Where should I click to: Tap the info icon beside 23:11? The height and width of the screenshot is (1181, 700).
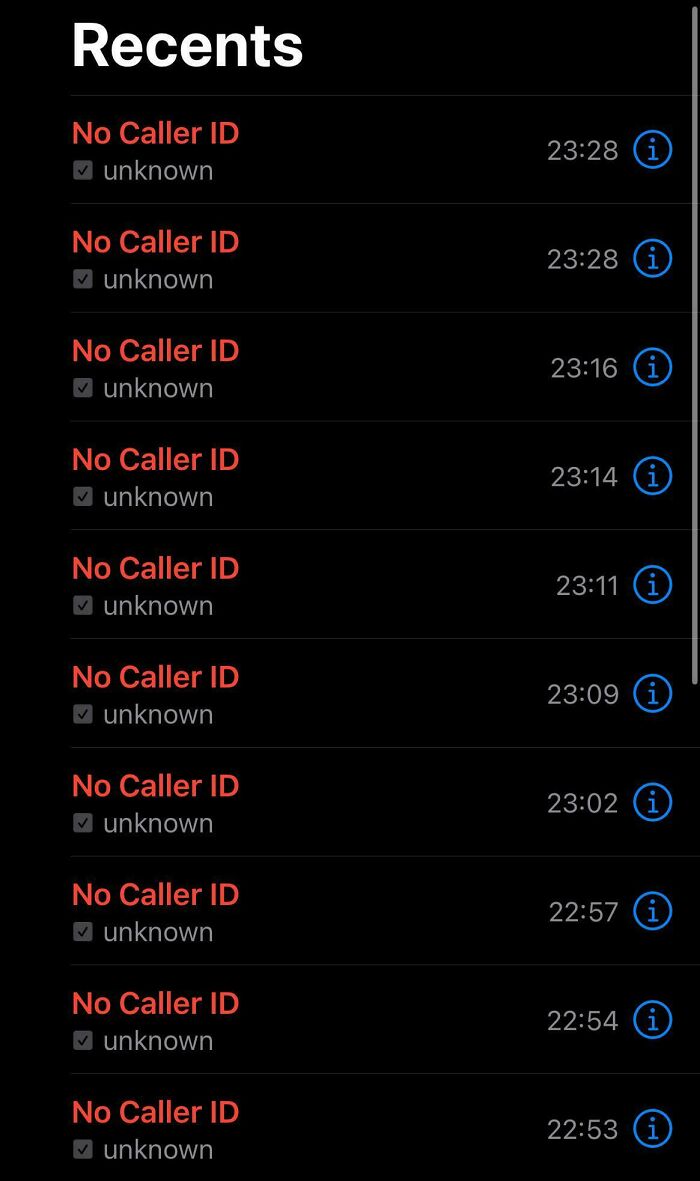tap(652, 584)
